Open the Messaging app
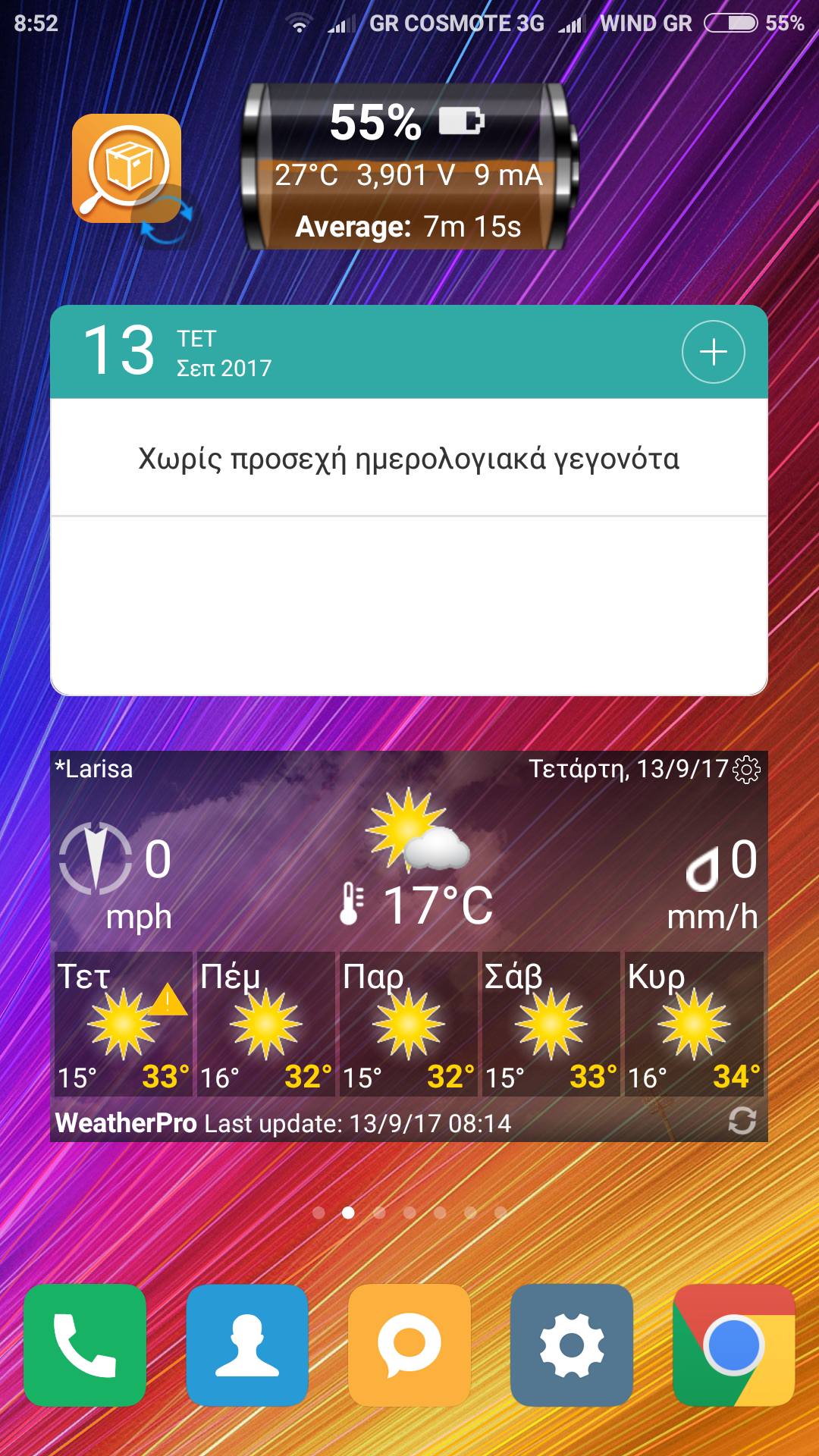819x1456 pixels. point(409,1345)
